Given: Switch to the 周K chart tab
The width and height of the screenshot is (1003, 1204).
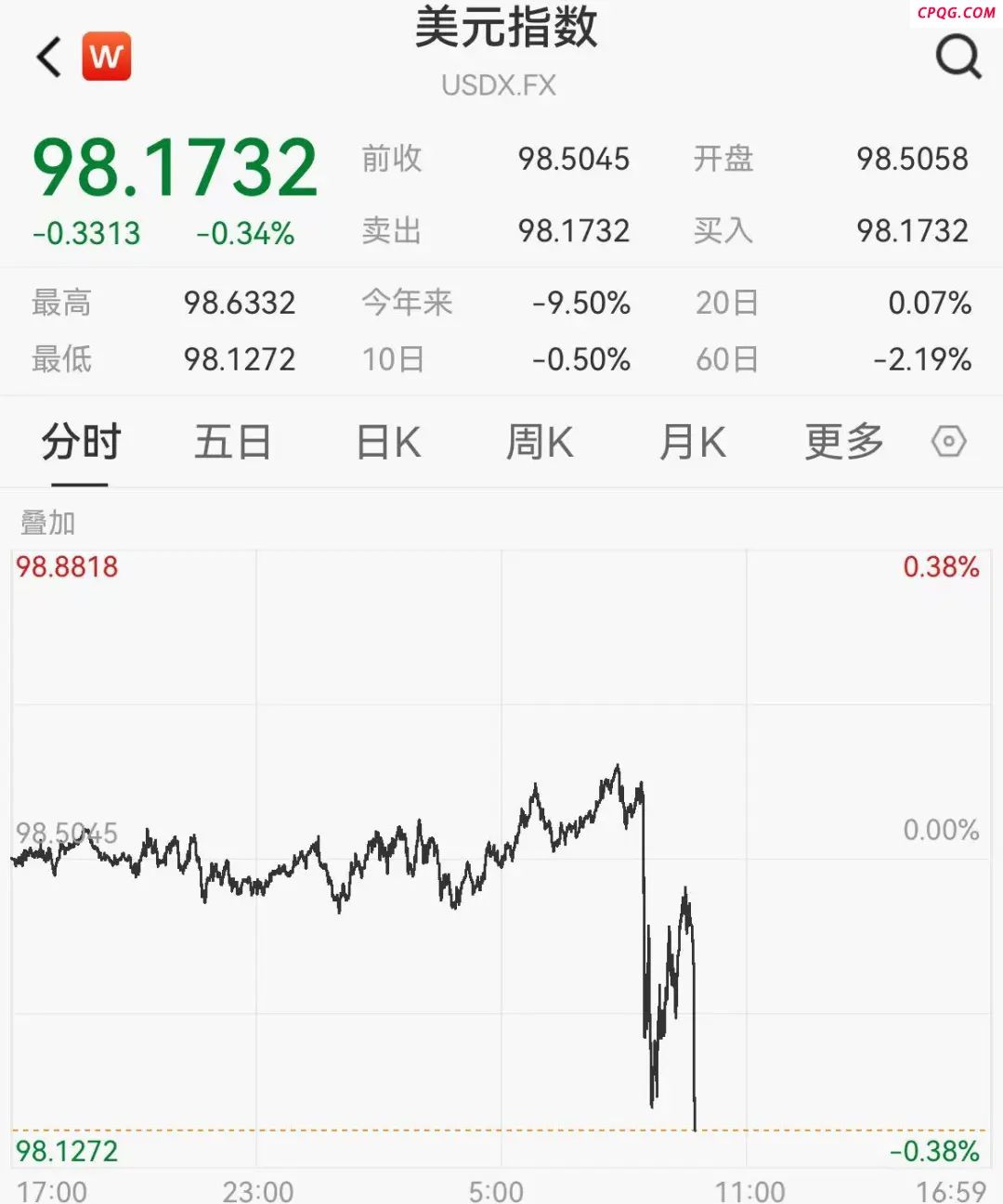Looking at the screenshot, I should (x=540, y=442).
